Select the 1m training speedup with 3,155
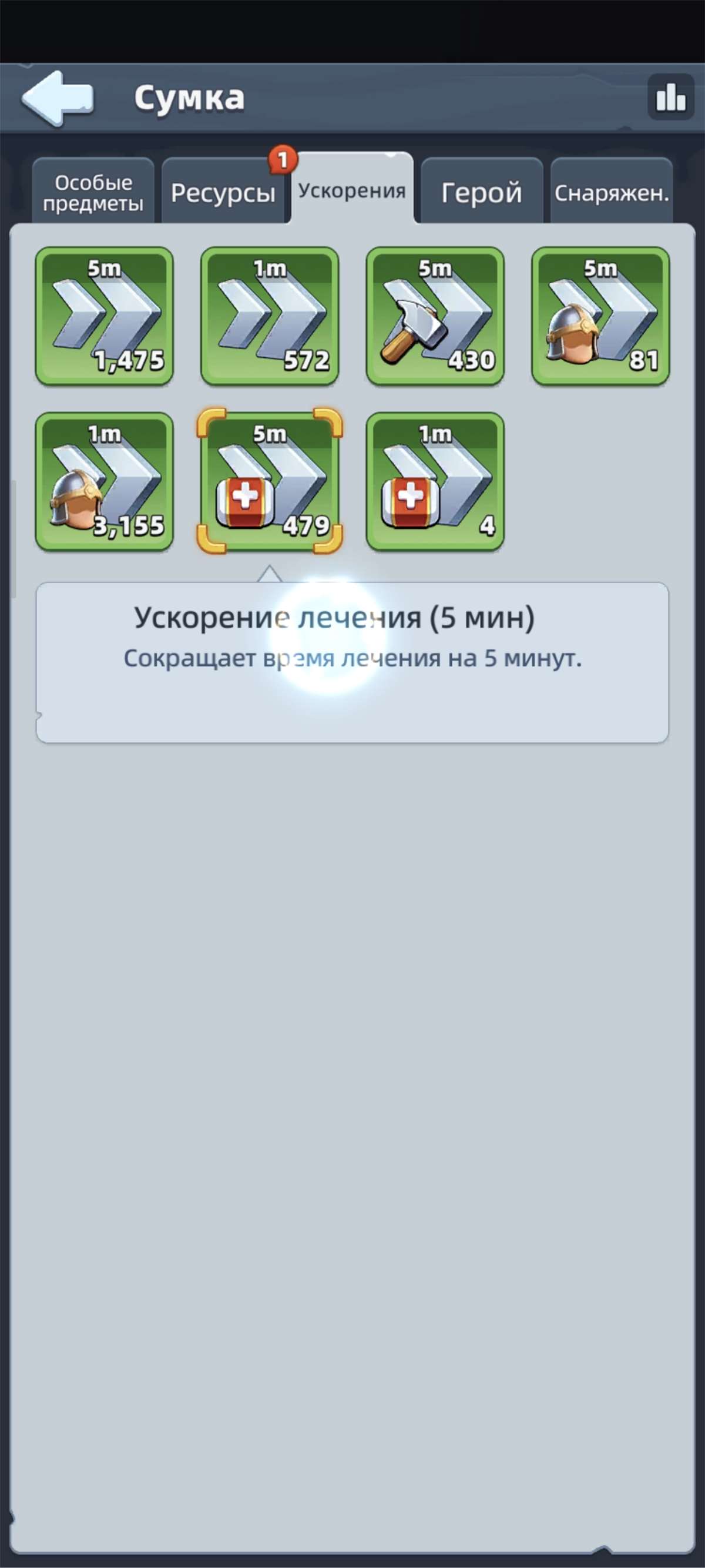This screenshot has width=705, height=1568. tap(104, 481)
